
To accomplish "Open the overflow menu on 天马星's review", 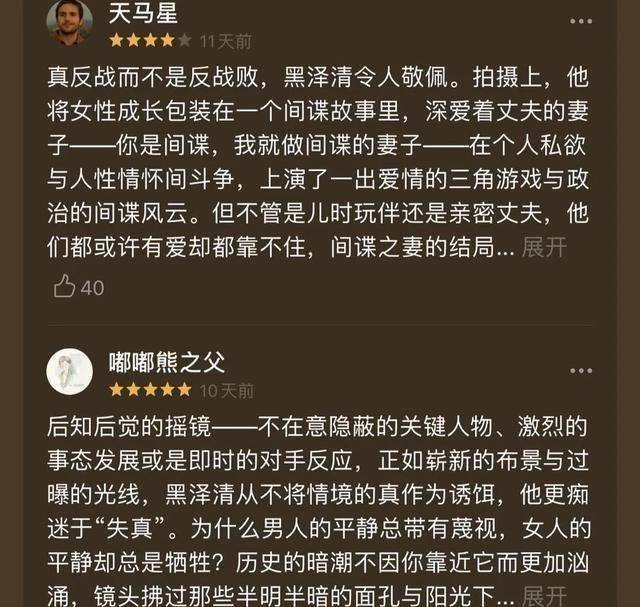I will coord(580,21).
